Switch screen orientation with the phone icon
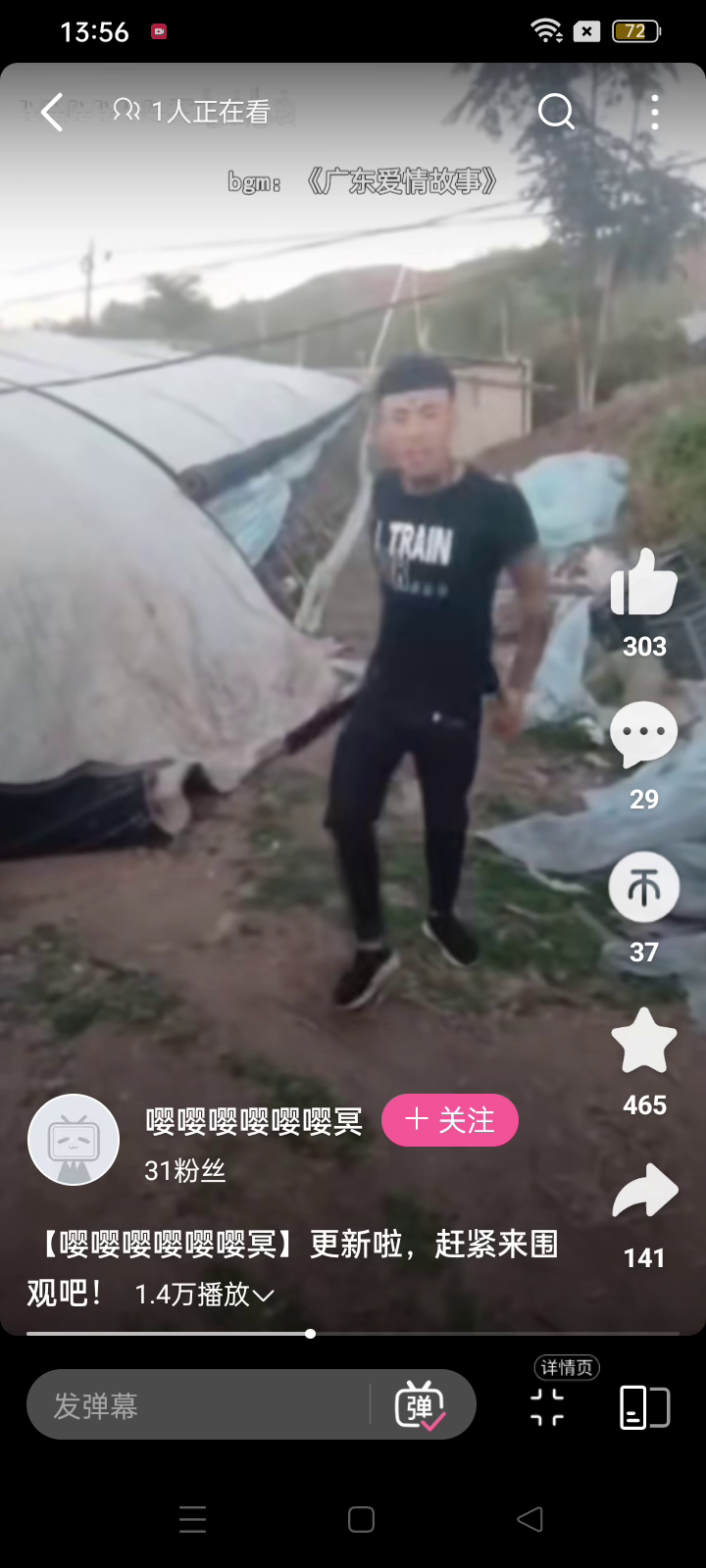This screenshot has height=1568, width=706. 644,1406
